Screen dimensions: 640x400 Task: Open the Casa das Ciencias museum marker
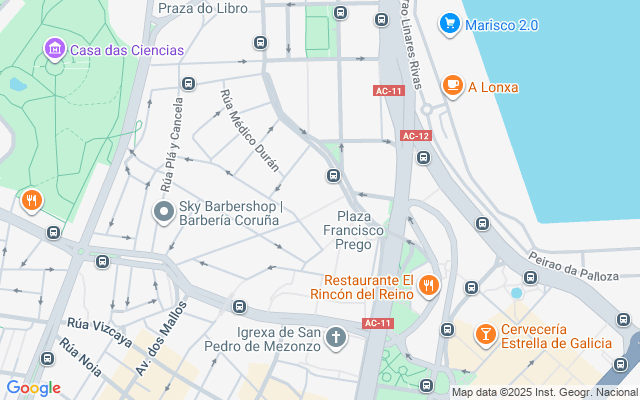pyautogui.click(x=55, y=49)
